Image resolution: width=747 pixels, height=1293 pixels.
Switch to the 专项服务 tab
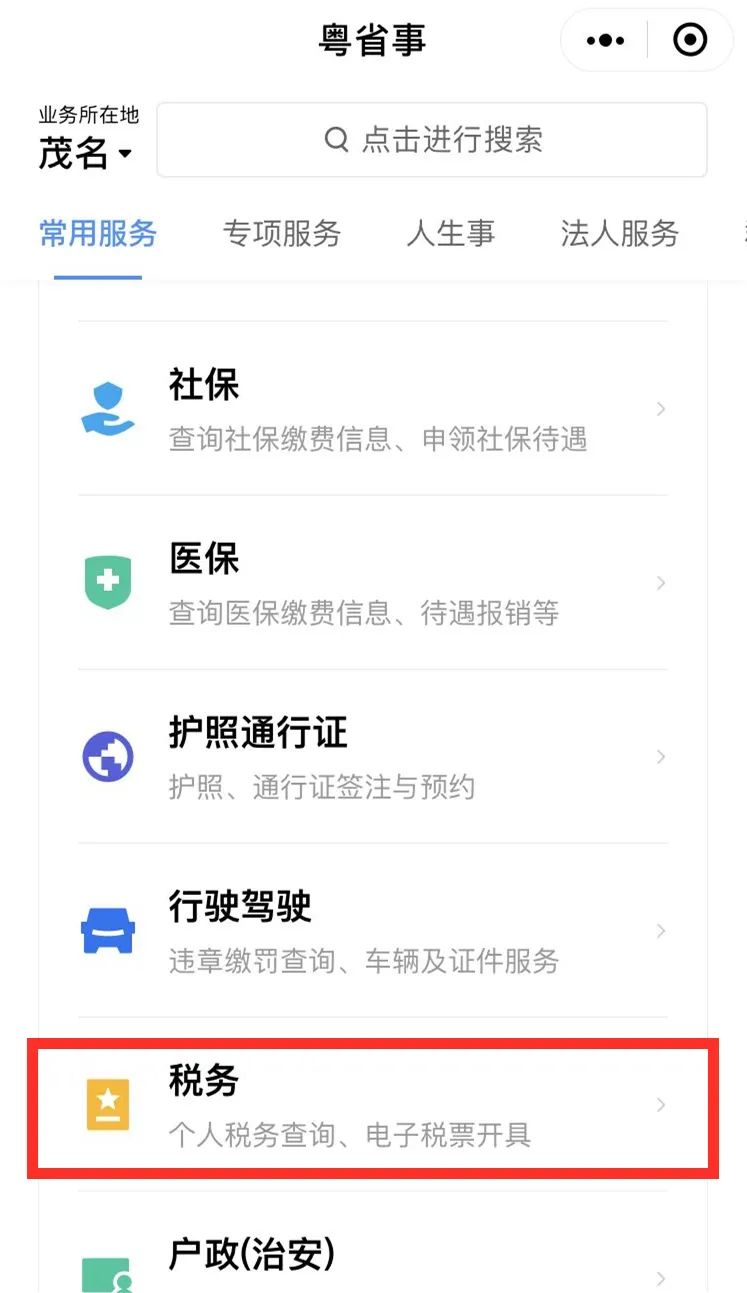pos(282,234)
